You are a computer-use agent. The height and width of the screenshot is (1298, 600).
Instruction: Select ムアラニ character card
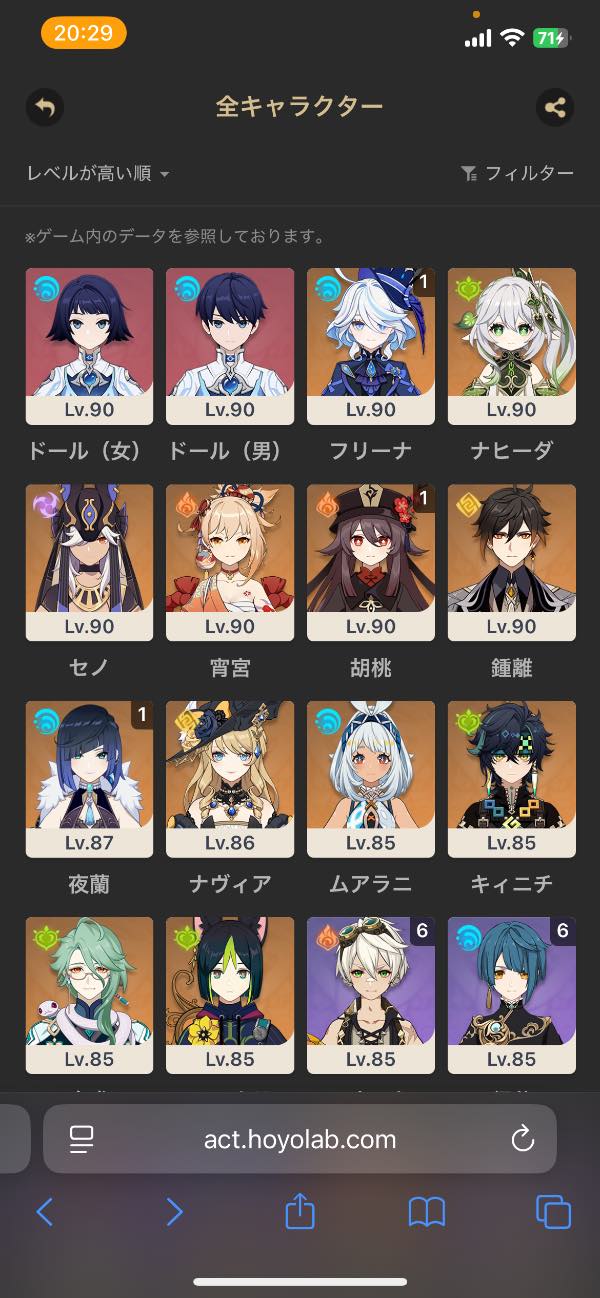coord(371,778)
